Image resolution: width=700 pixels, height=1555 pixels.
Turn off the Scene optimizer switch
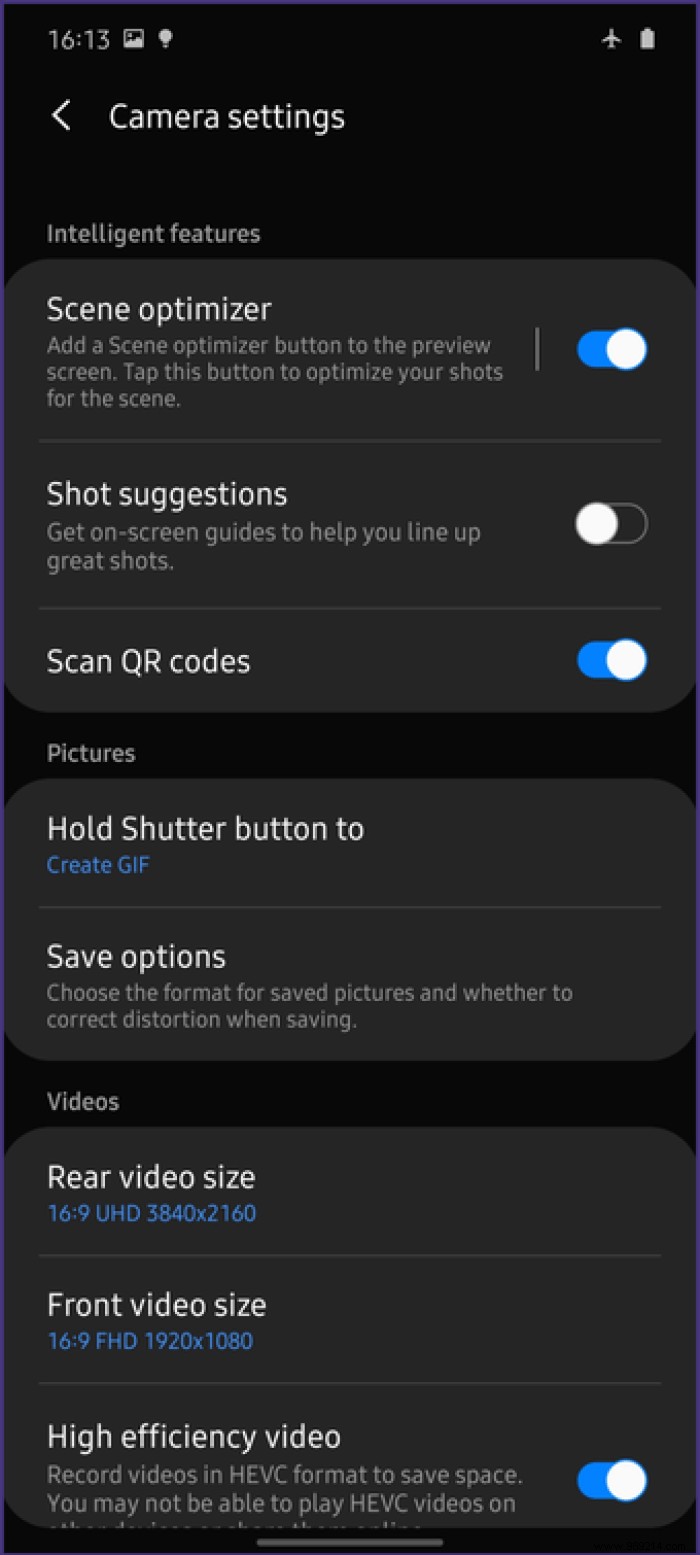611,350
